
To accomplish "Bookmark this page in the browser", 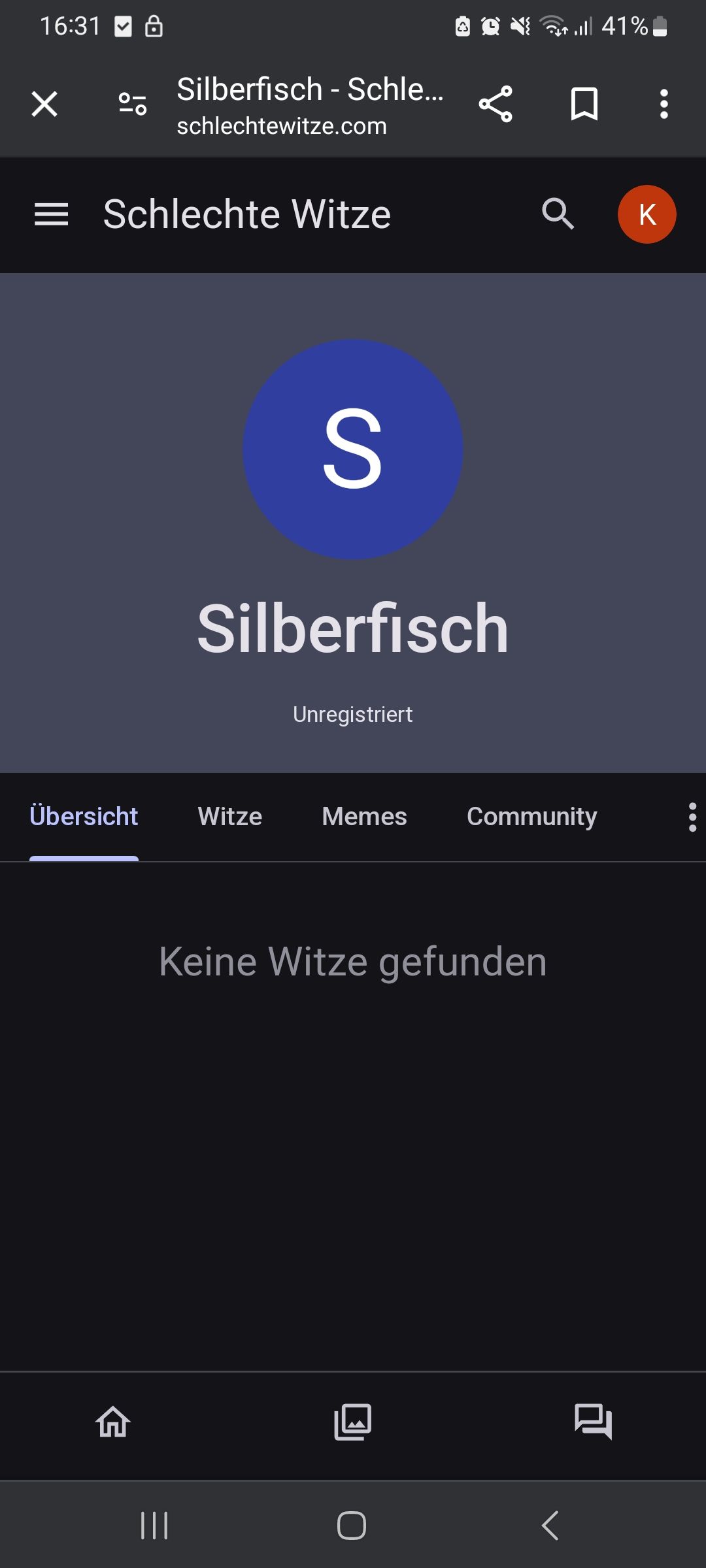I will pyautogui.click(x=584, y=105).
